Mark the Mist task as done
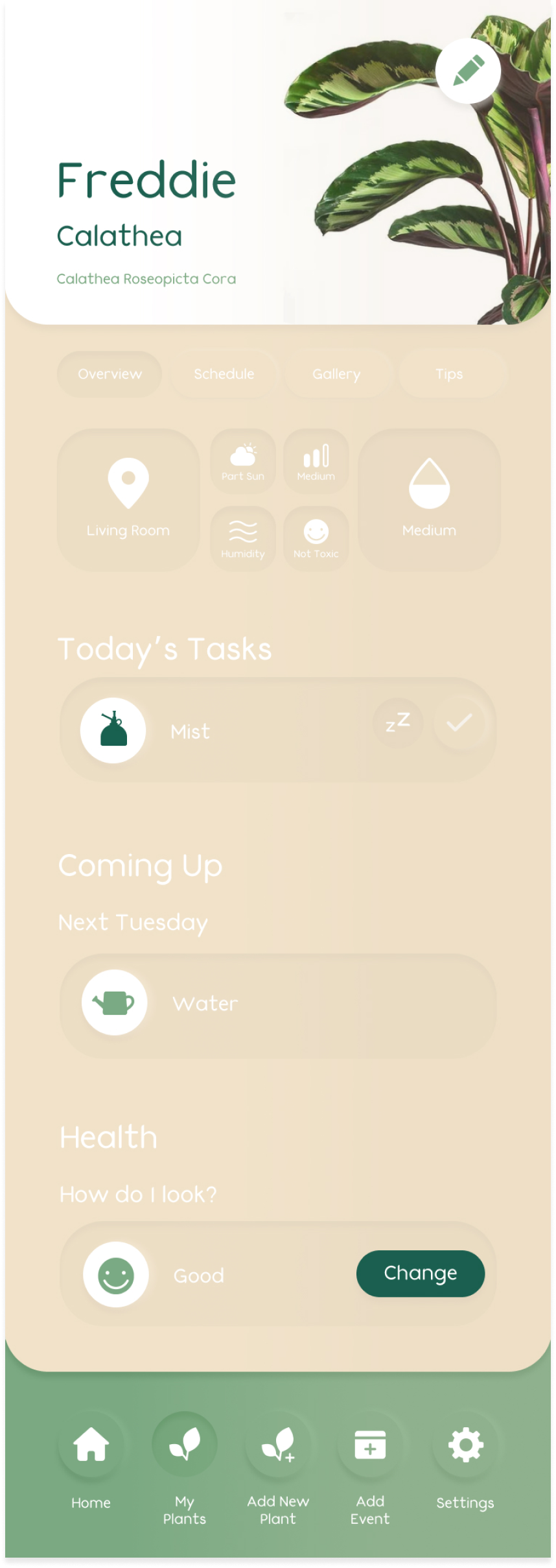 click(x=459, y=722)
